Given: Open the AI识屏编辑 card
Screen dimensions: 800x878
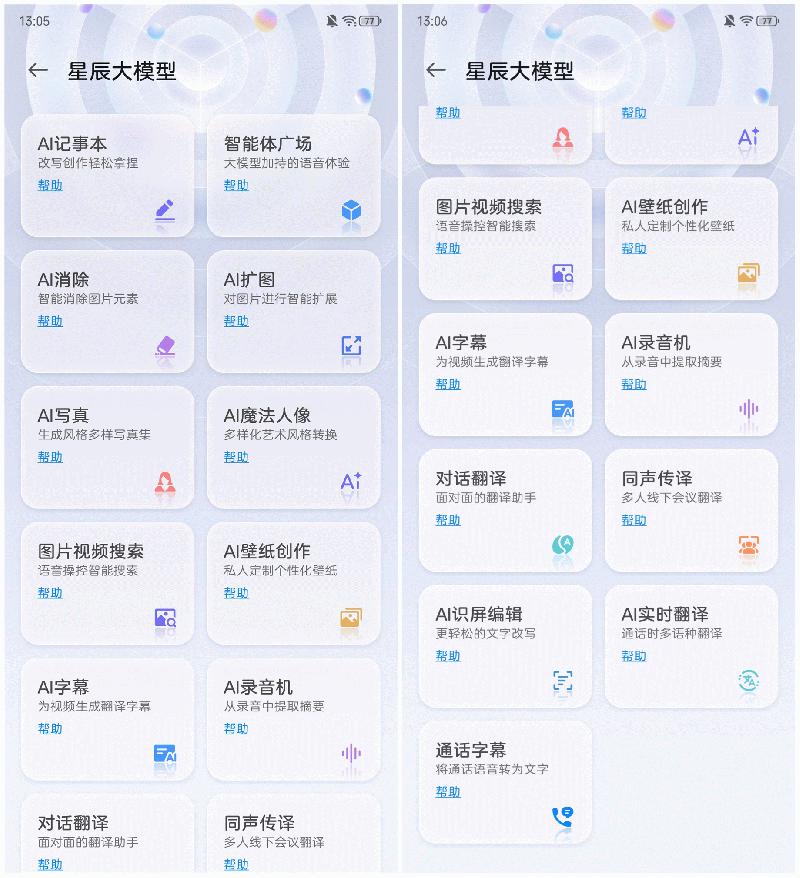Looking at the screenshot, I should coord(505,646).
